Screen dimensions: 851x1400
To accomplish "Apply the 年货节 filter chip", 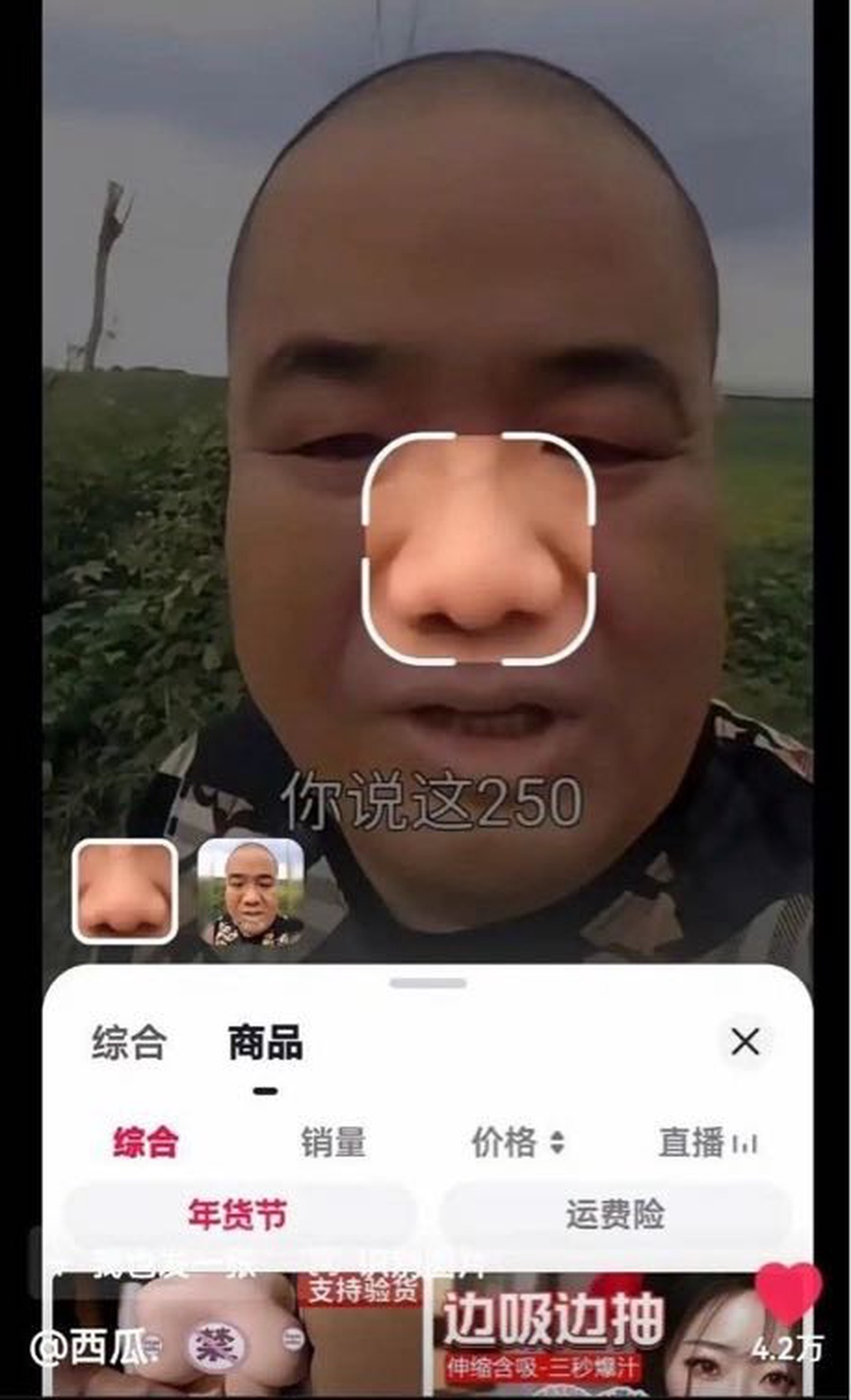I will pos(238,1215).
